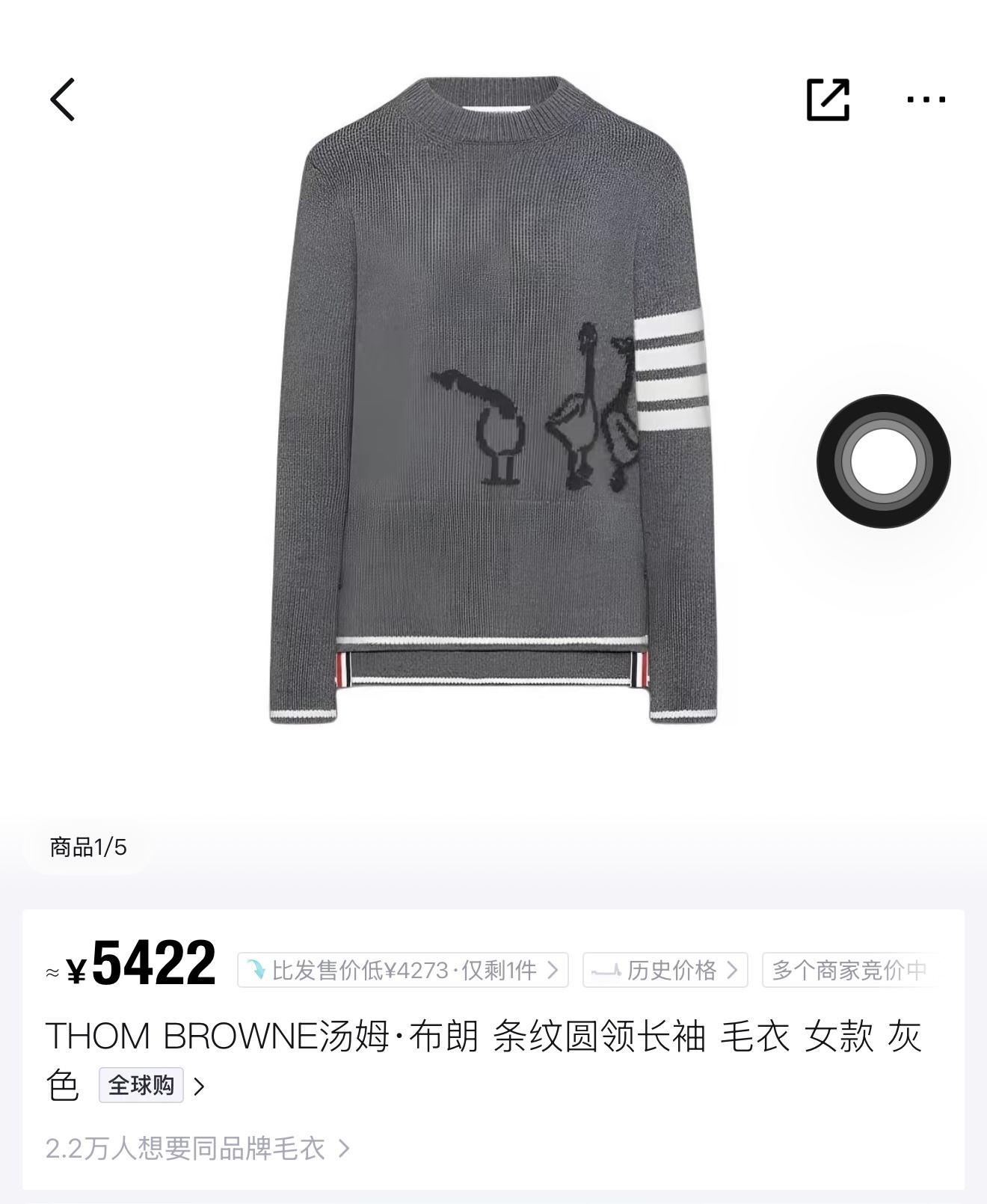Open the gray sweater product image
The width and height of the screenshot is (987, 1204).
(493, 400)
